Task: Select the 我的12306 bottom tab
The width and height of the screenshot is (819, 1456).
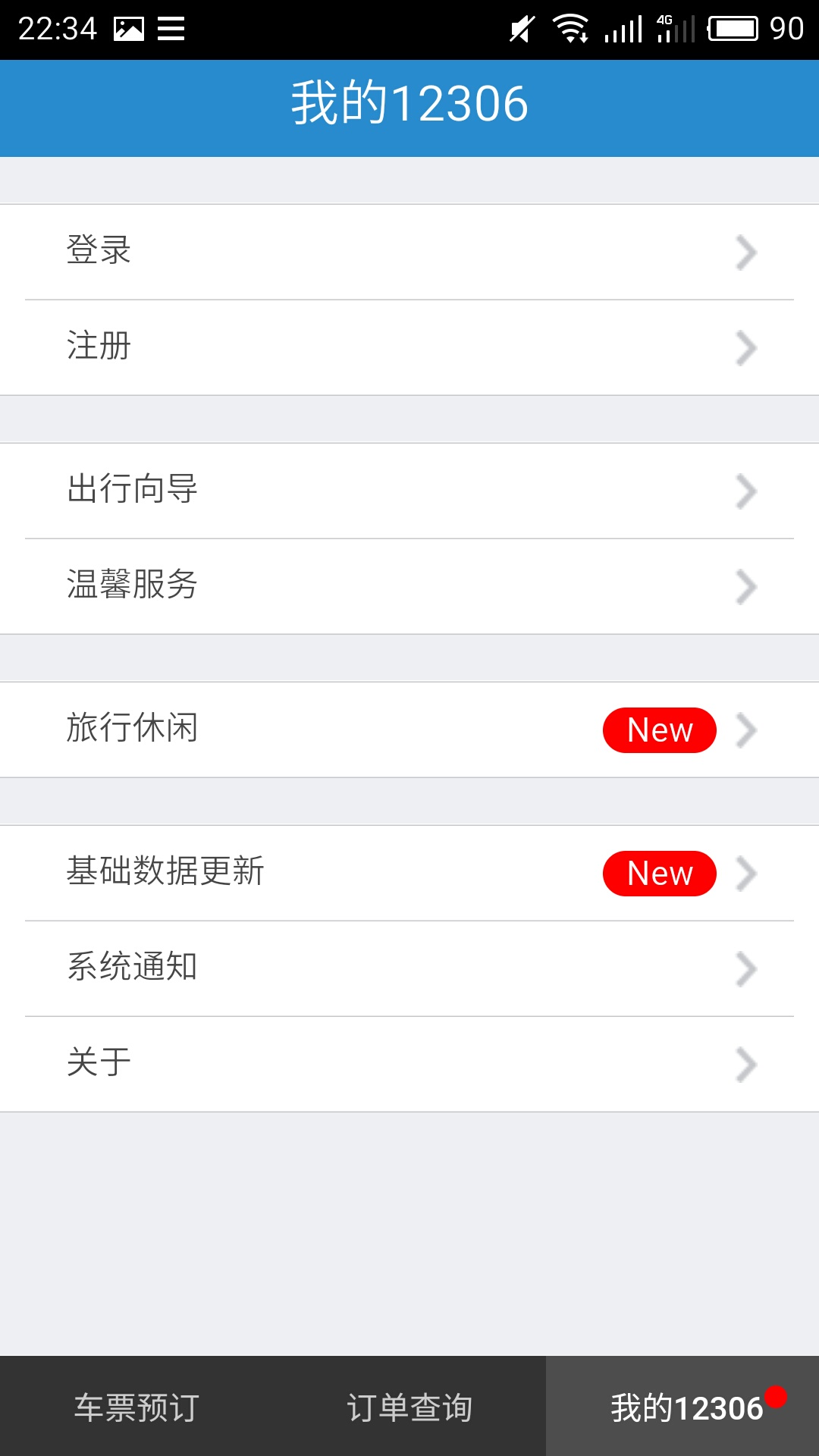Action: tap(682, 1406)
